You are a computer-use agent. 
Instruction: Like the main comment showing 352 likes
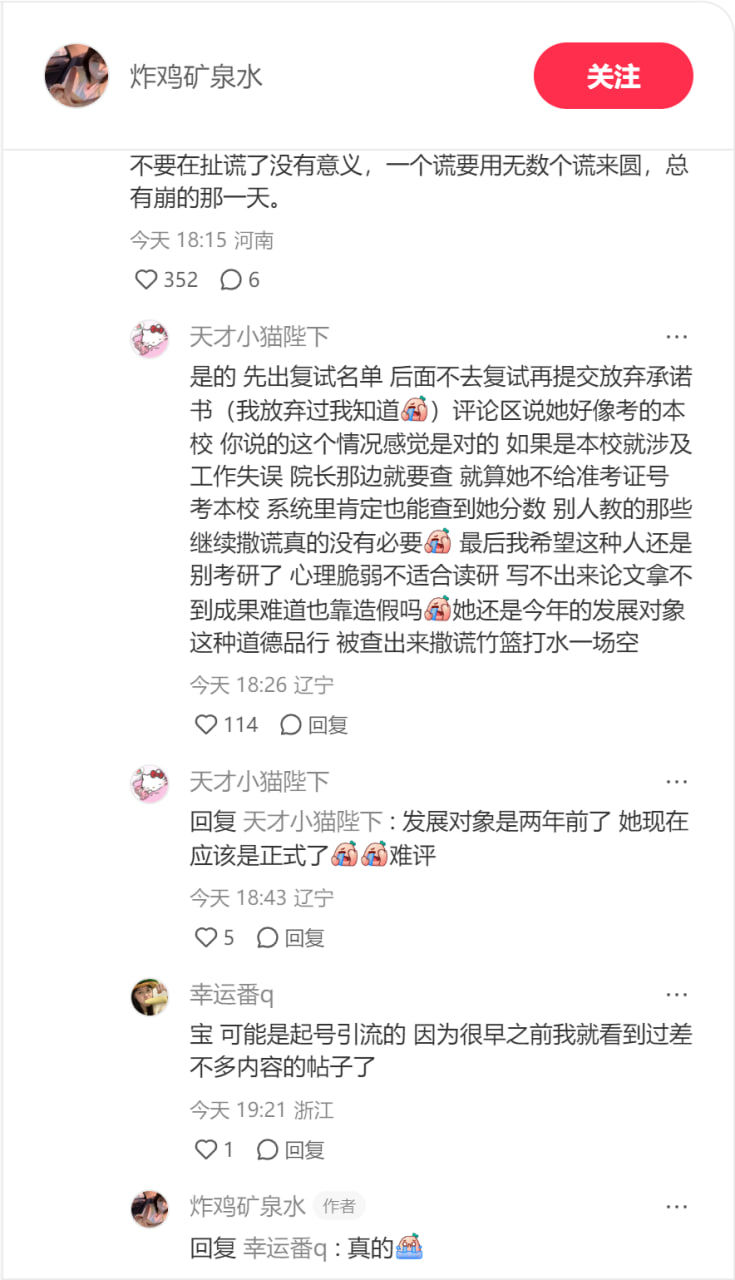[145, 281]
